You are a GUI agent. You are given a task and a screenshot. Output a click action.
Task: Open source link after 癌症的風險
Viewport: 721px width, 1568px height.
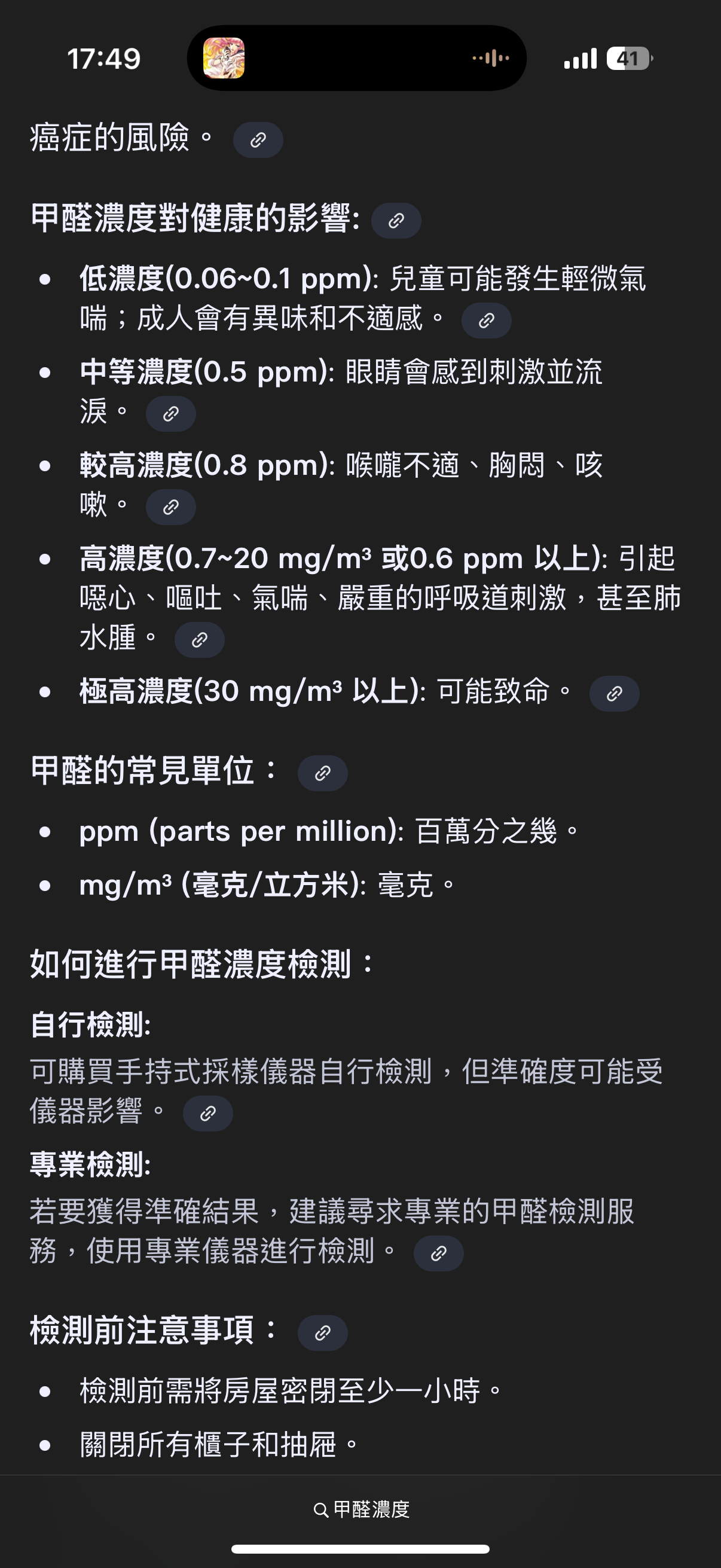258,140
